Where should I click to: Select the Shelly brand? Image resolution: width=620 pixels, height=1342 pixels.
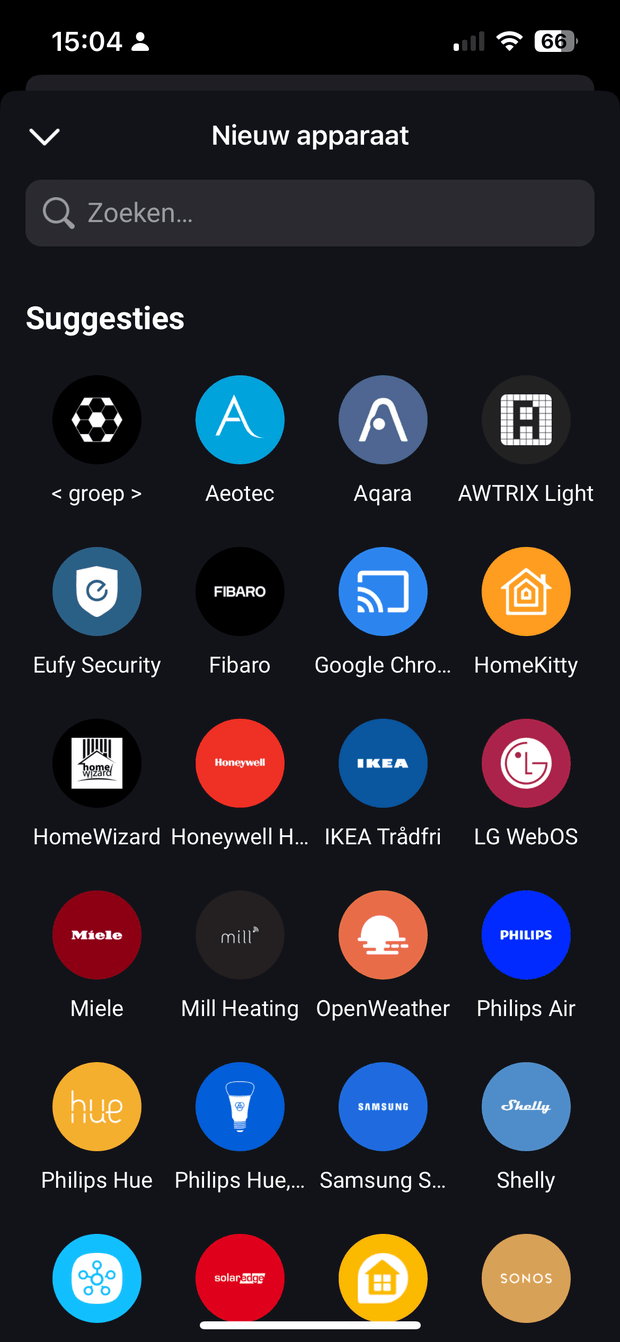[526, 1107]
